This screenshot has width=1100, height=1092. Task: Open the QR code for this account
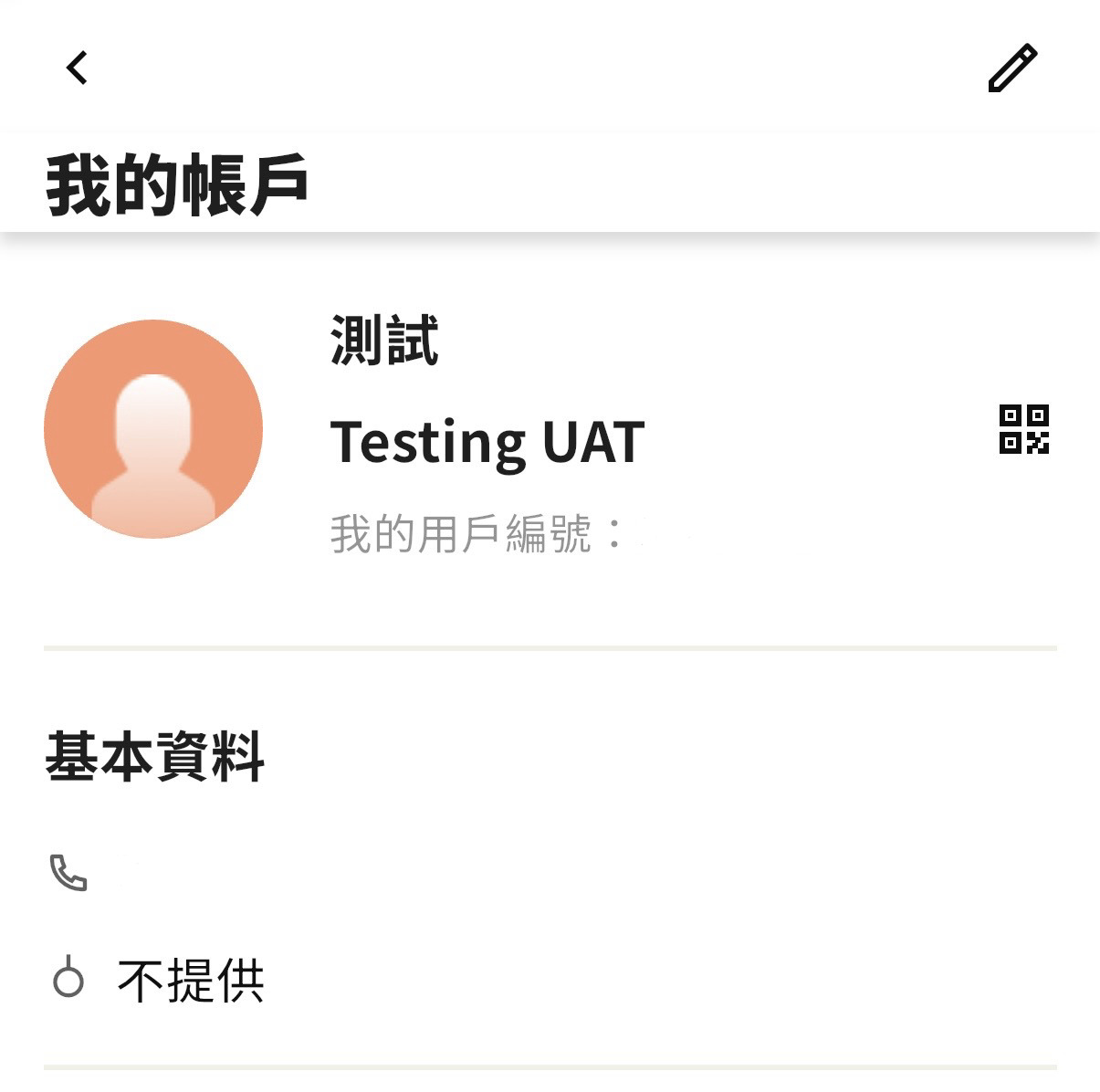coord(1023,429)
